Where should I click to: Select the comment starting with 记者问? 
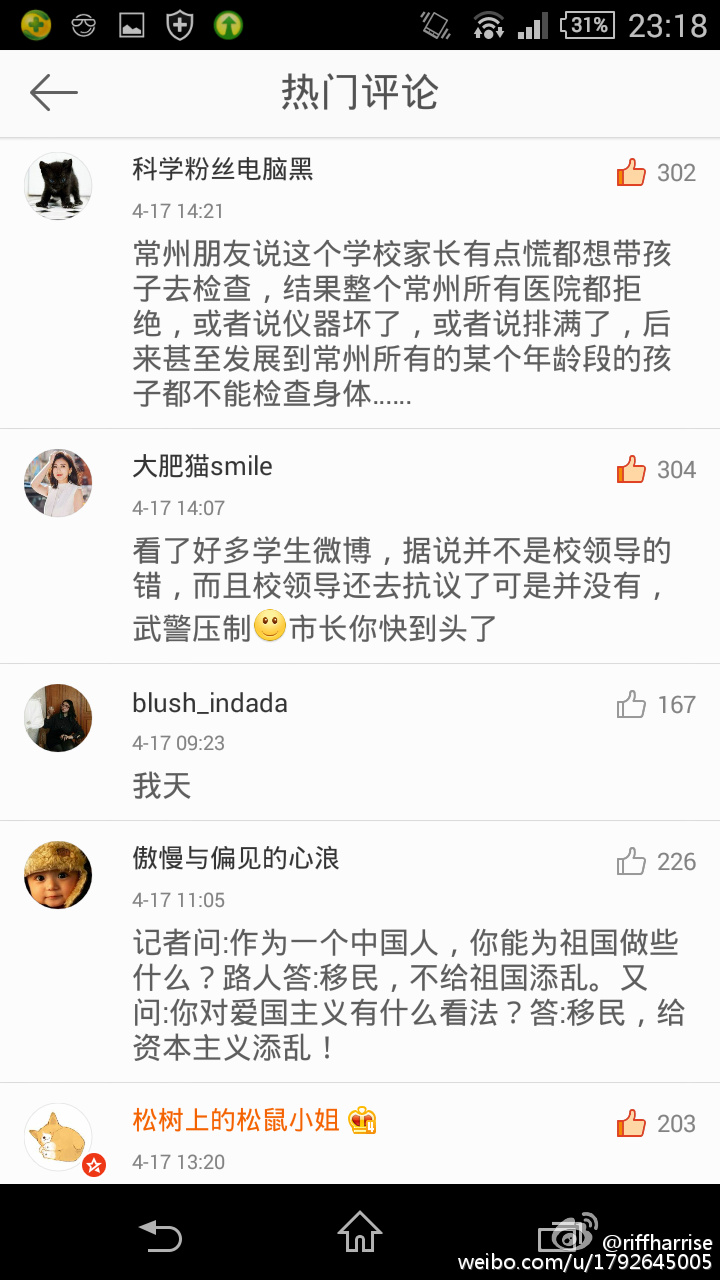pyautogui.click(x=408, y=994)
